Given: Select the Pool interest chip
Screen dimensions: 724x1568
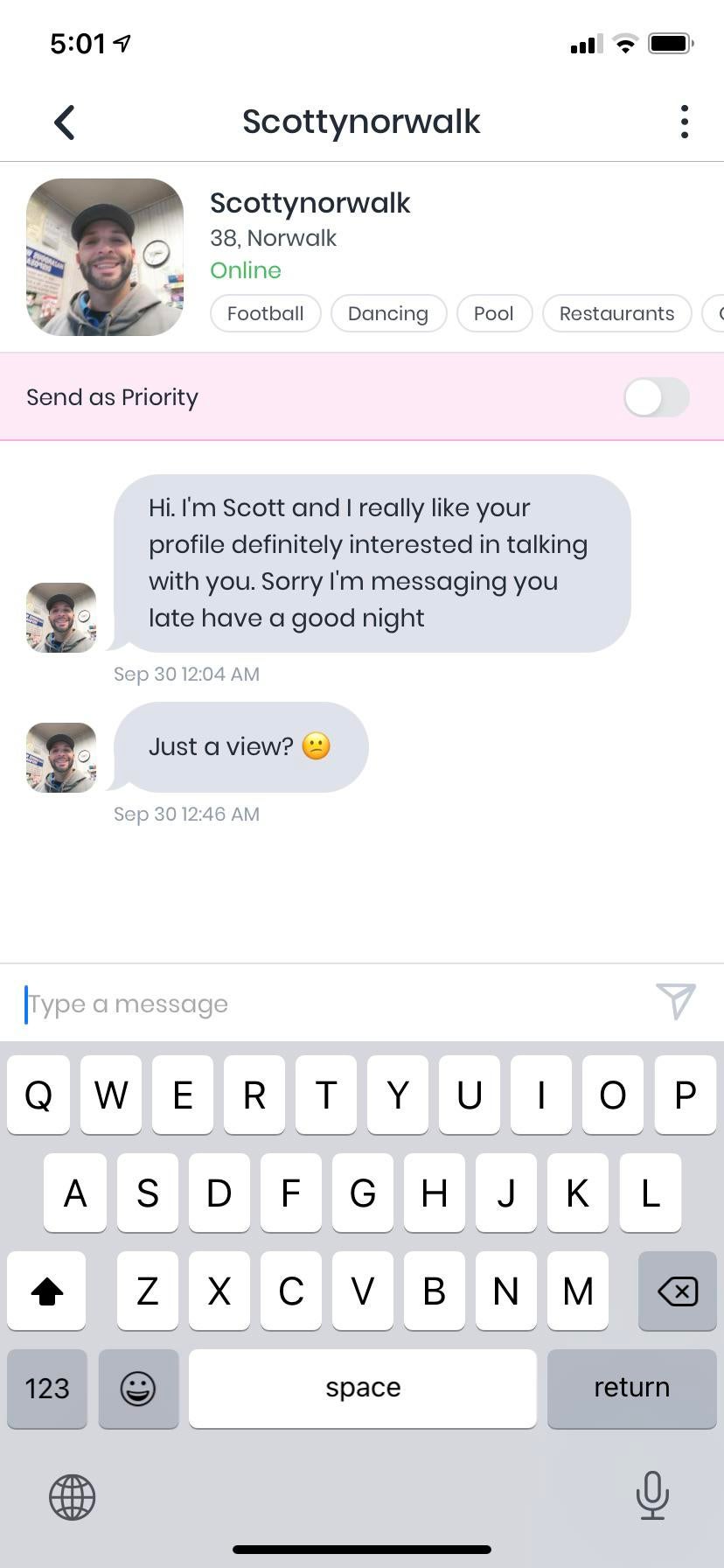Looking at the screenshot, I should (x=494, y=313).
